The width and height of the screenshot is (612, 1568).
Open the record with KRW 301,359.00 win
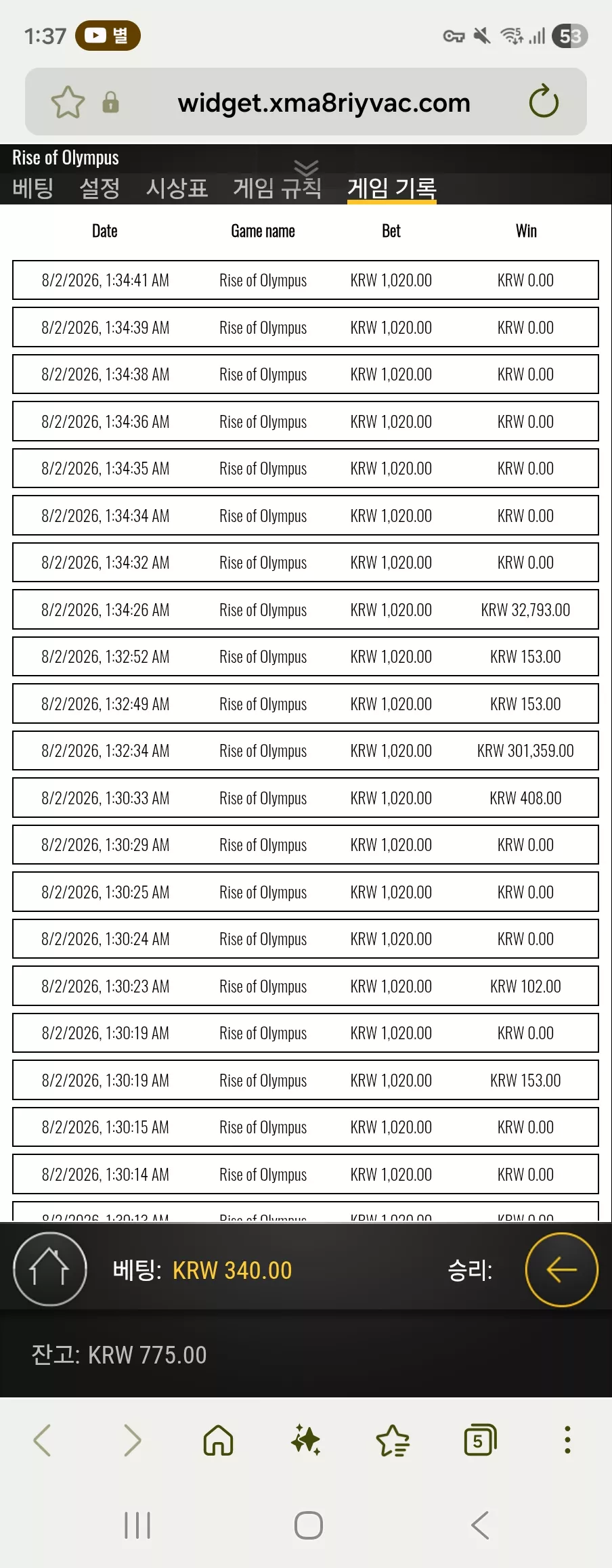point(305,750)
